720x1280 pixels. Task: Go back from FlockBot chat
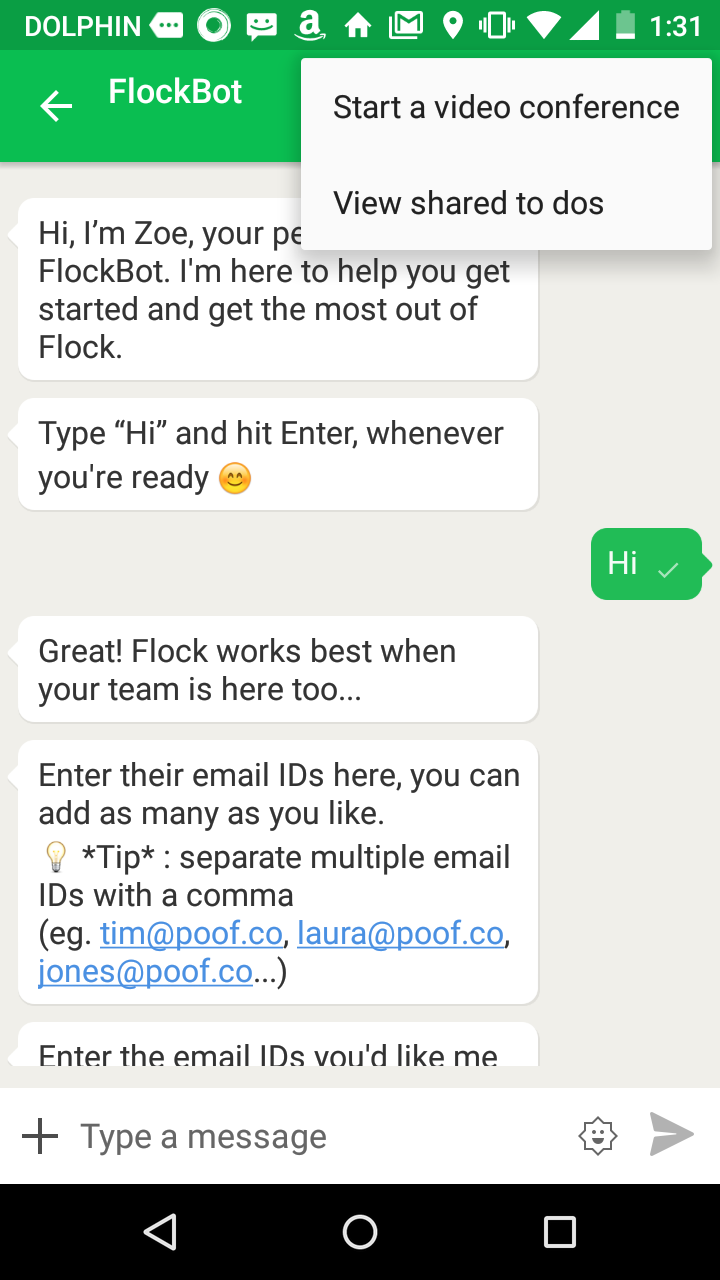point(56,106)
